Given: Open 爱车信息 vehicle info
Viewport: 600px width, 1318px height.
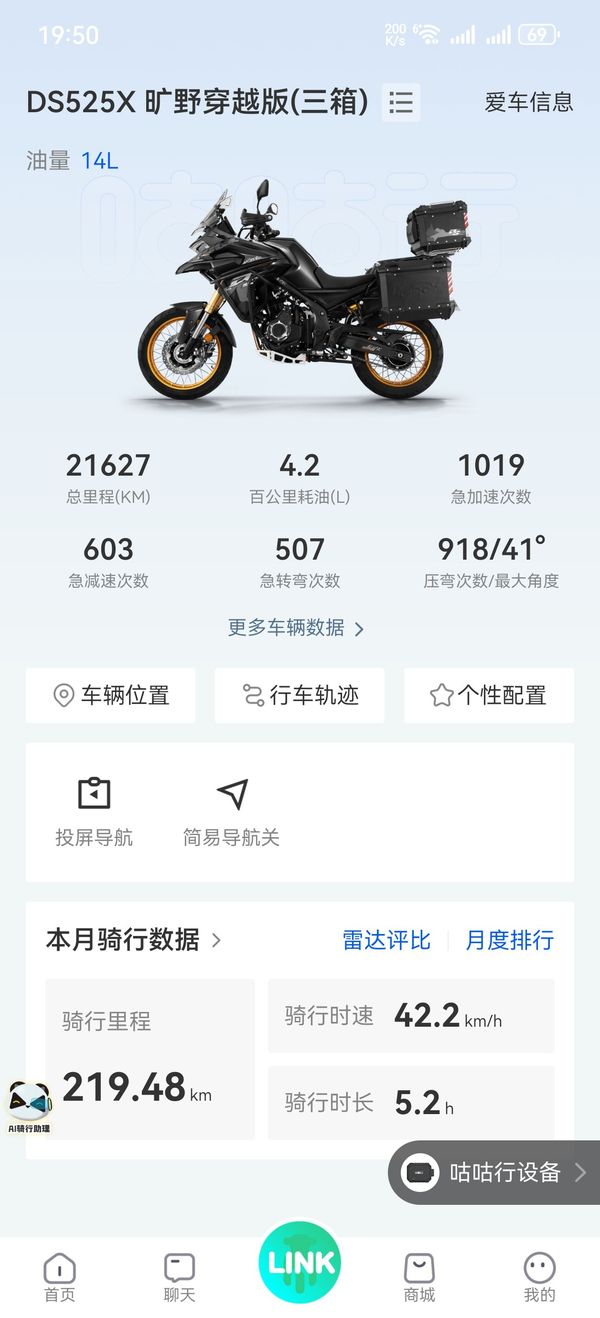Looking at the screenshot, I should pos(528,102).
